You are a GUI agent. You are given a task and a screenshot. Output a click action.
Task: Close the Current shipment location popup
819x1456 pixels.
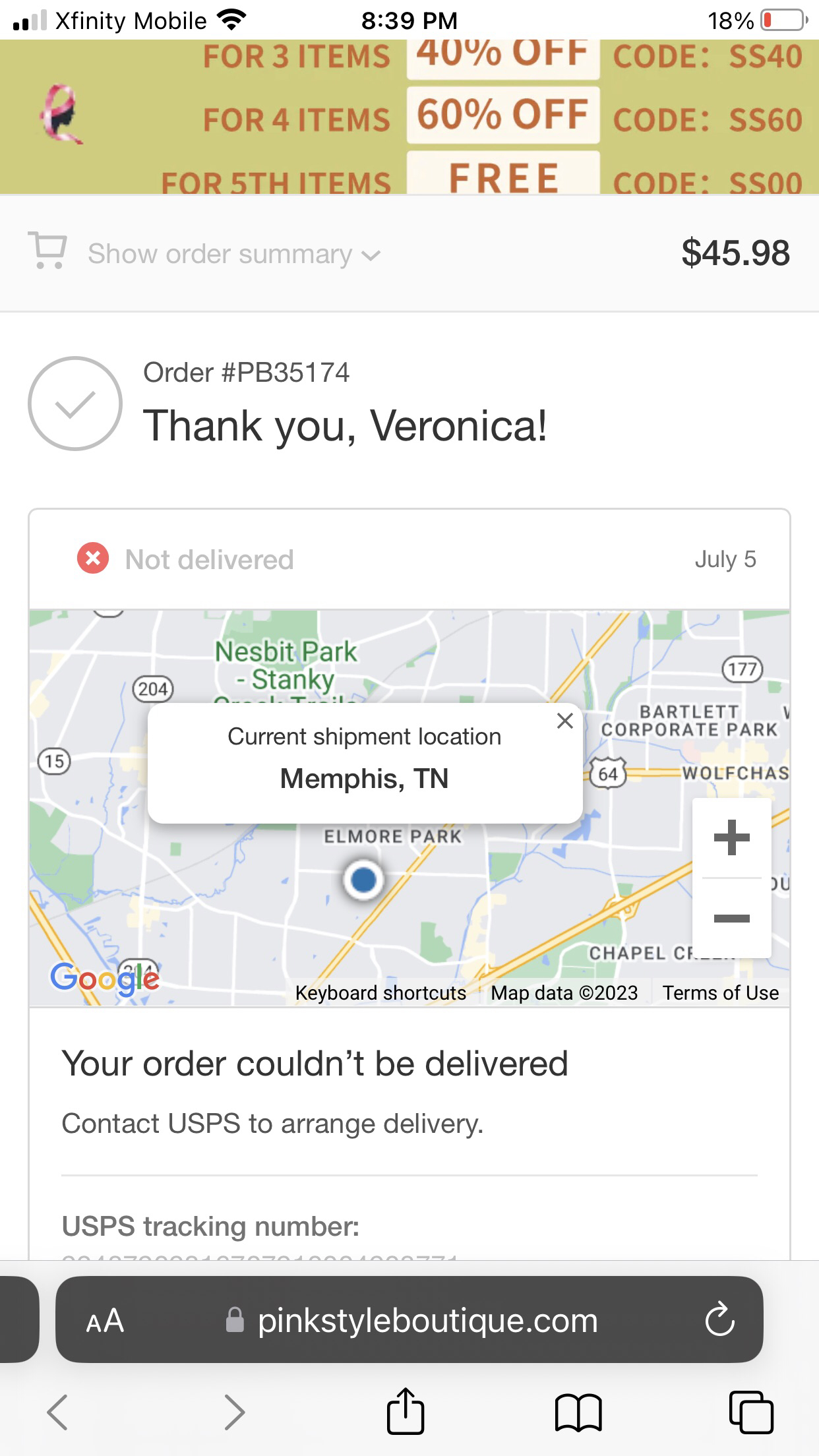tap(564, 721)
